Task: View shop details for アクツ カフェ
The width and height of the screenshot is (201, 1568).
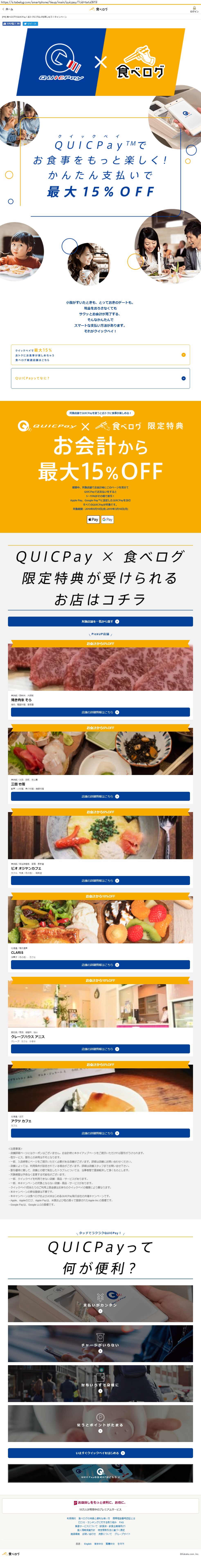Action: [100, 1133]
